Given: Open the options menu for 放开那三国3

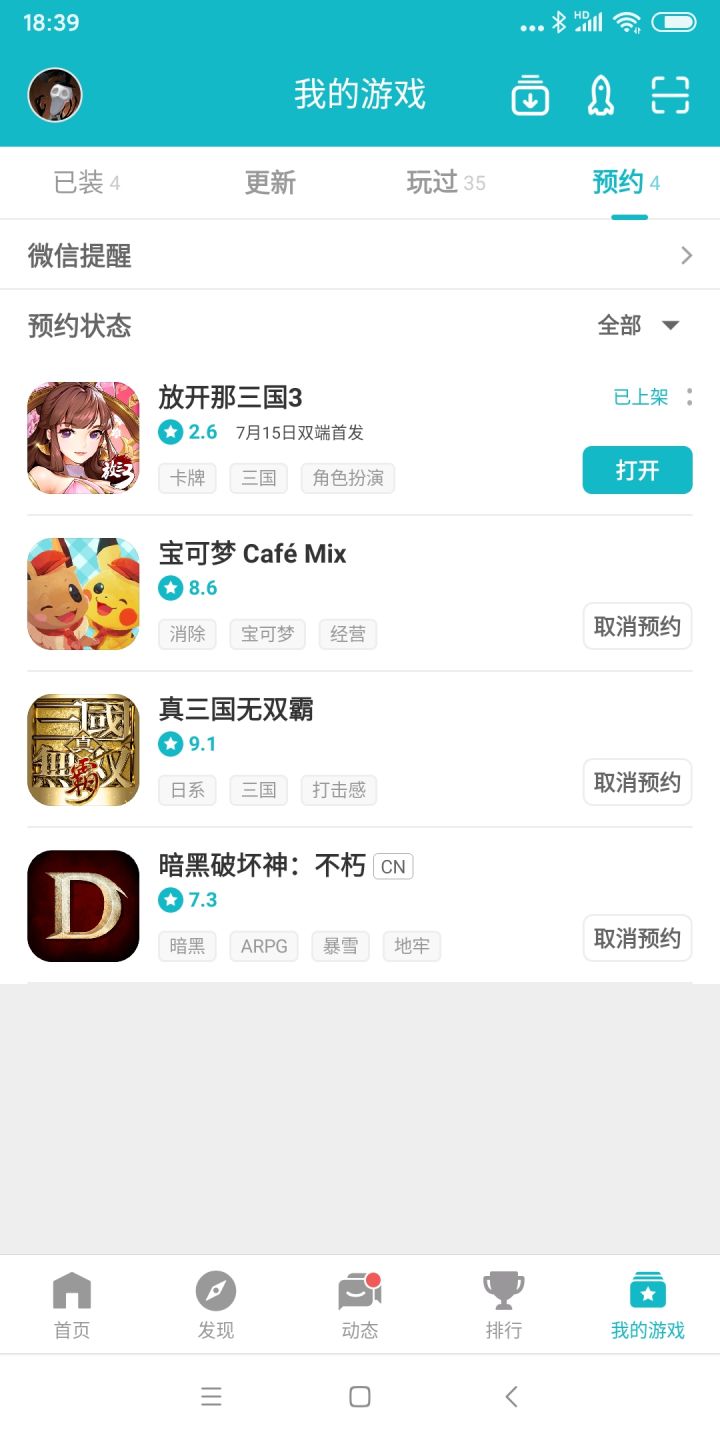Looking at the screenshot, I should (x=689, y=397).
